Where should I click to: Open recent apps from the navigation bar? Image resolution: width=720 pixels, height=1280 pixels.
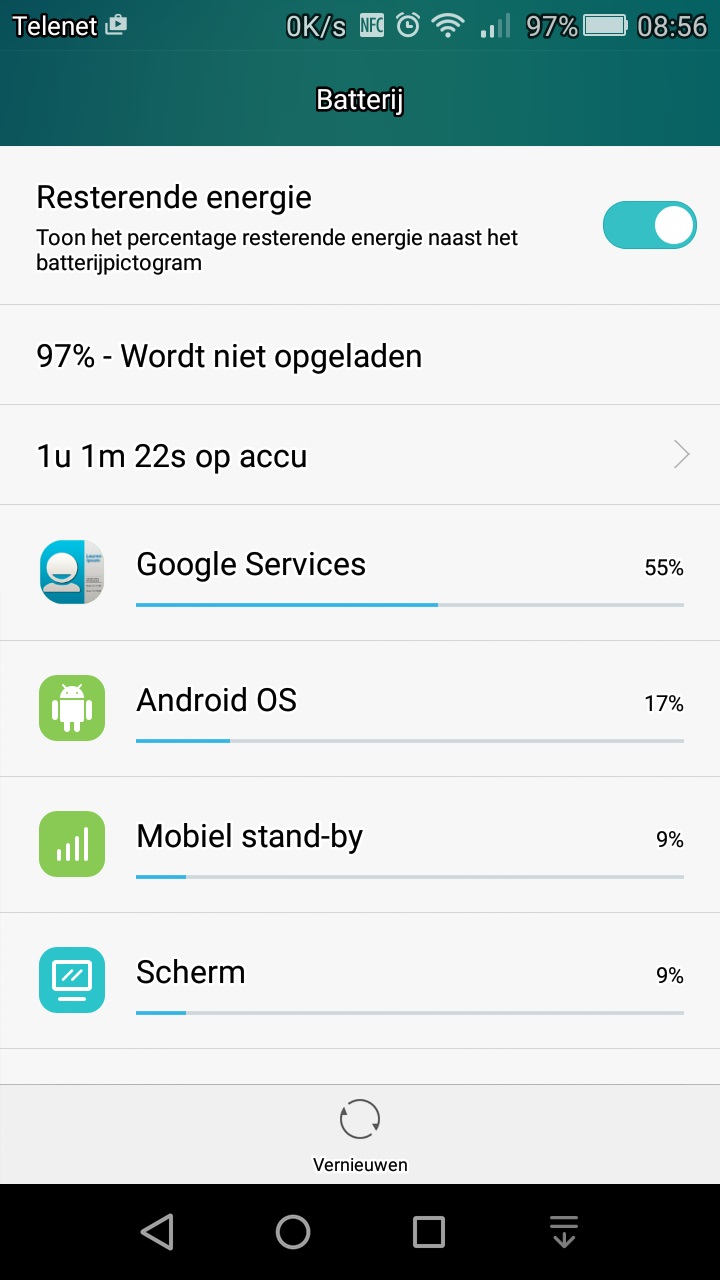428,1232
